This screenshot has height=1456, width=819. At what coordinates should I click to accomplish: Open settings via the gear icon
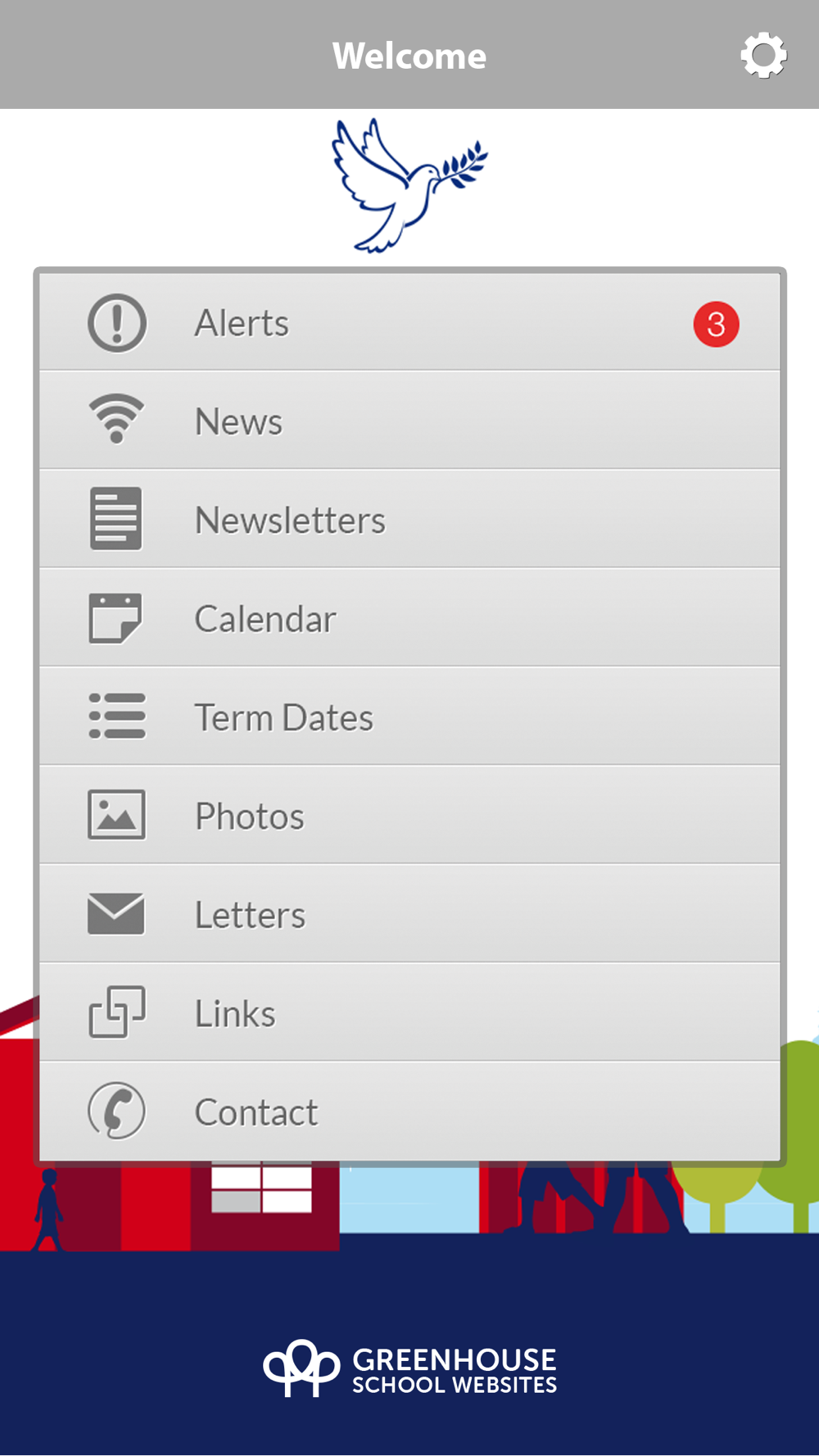[x=763, y=56]
